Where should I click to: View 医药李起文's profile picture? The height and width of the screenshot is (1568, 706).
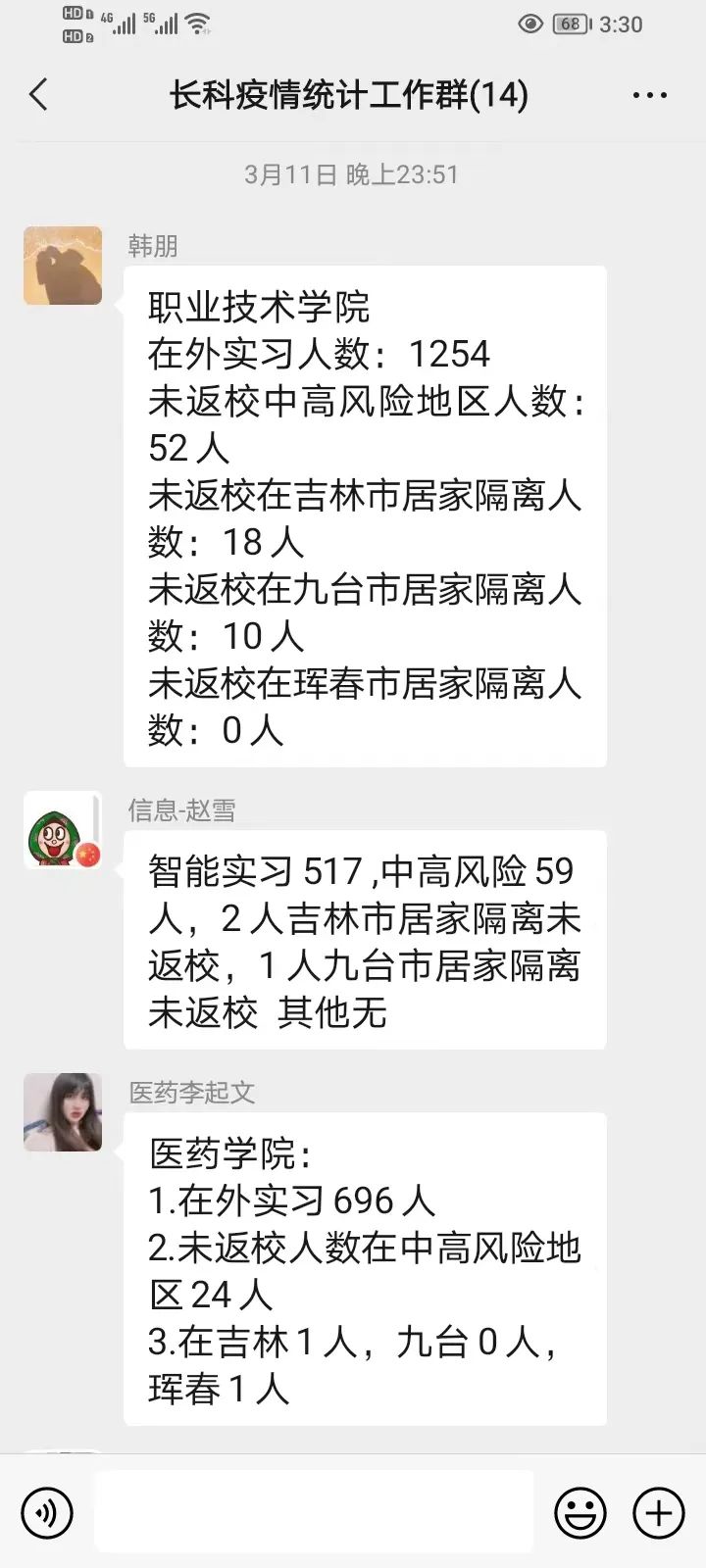pyautogui.click(x=63, y=1111)
